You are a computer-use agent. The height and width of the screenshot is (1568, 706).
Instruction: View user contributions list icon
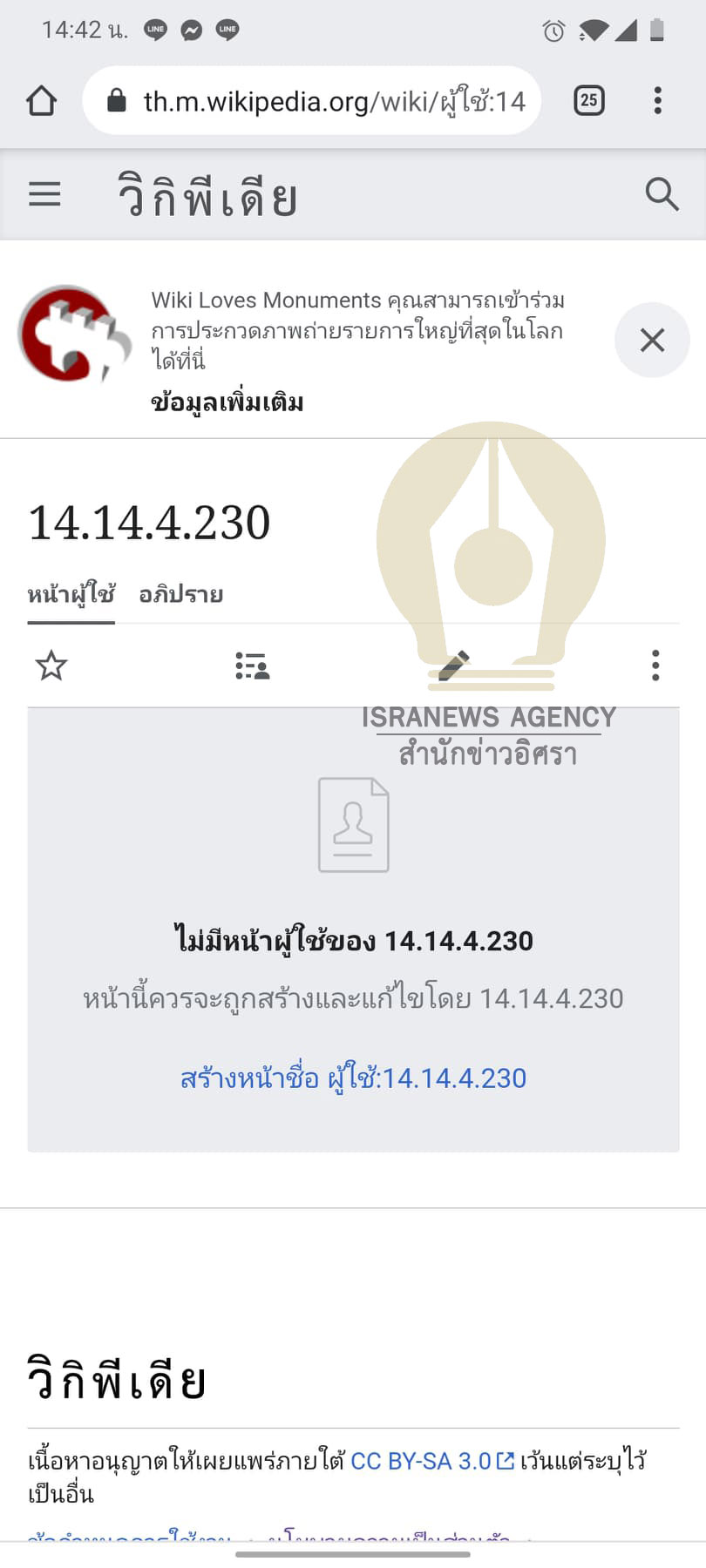[x=253, y=666]
